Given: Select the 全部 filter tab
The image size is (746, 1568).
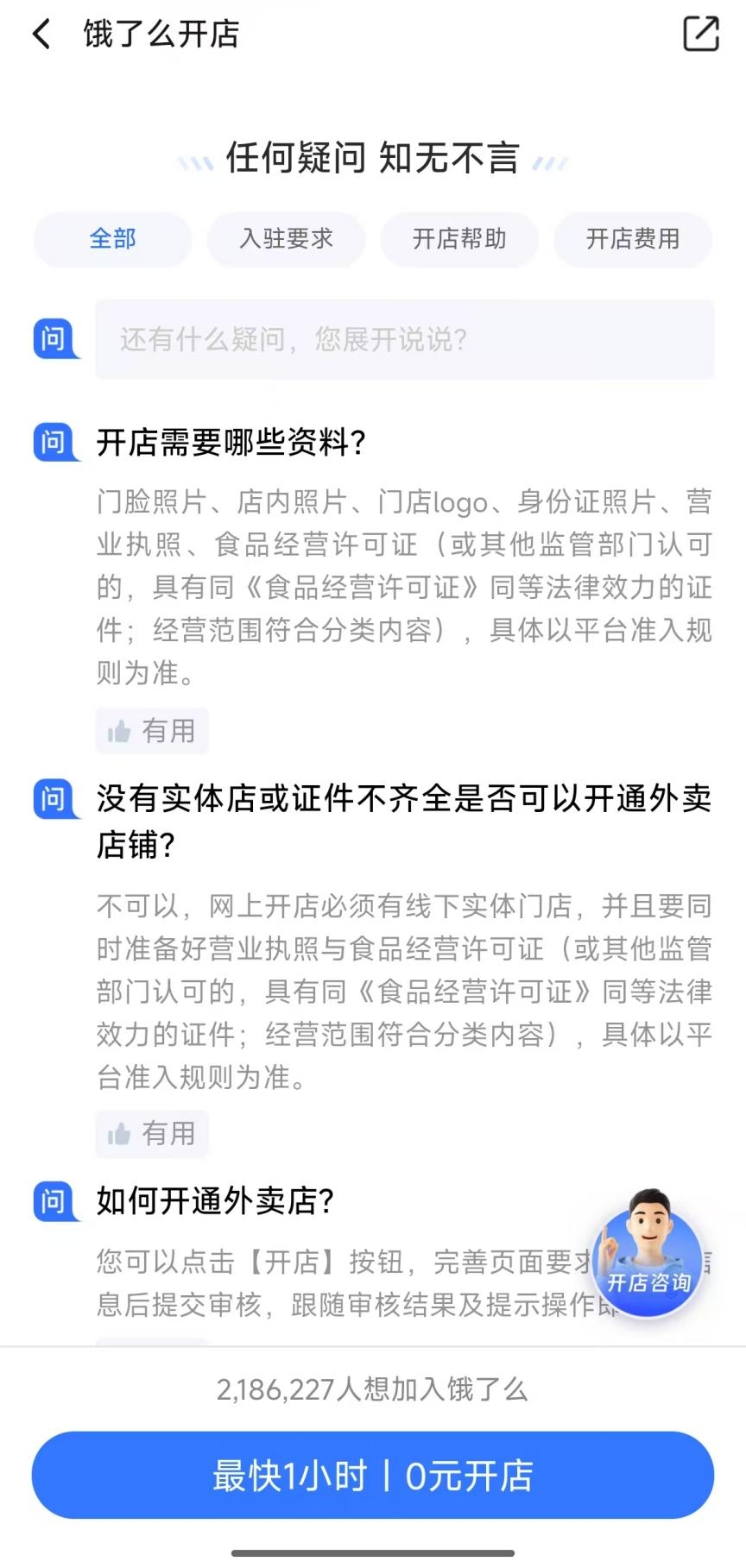Looking at the screenshot, I should pyautogui.click(x=112, y=239).
